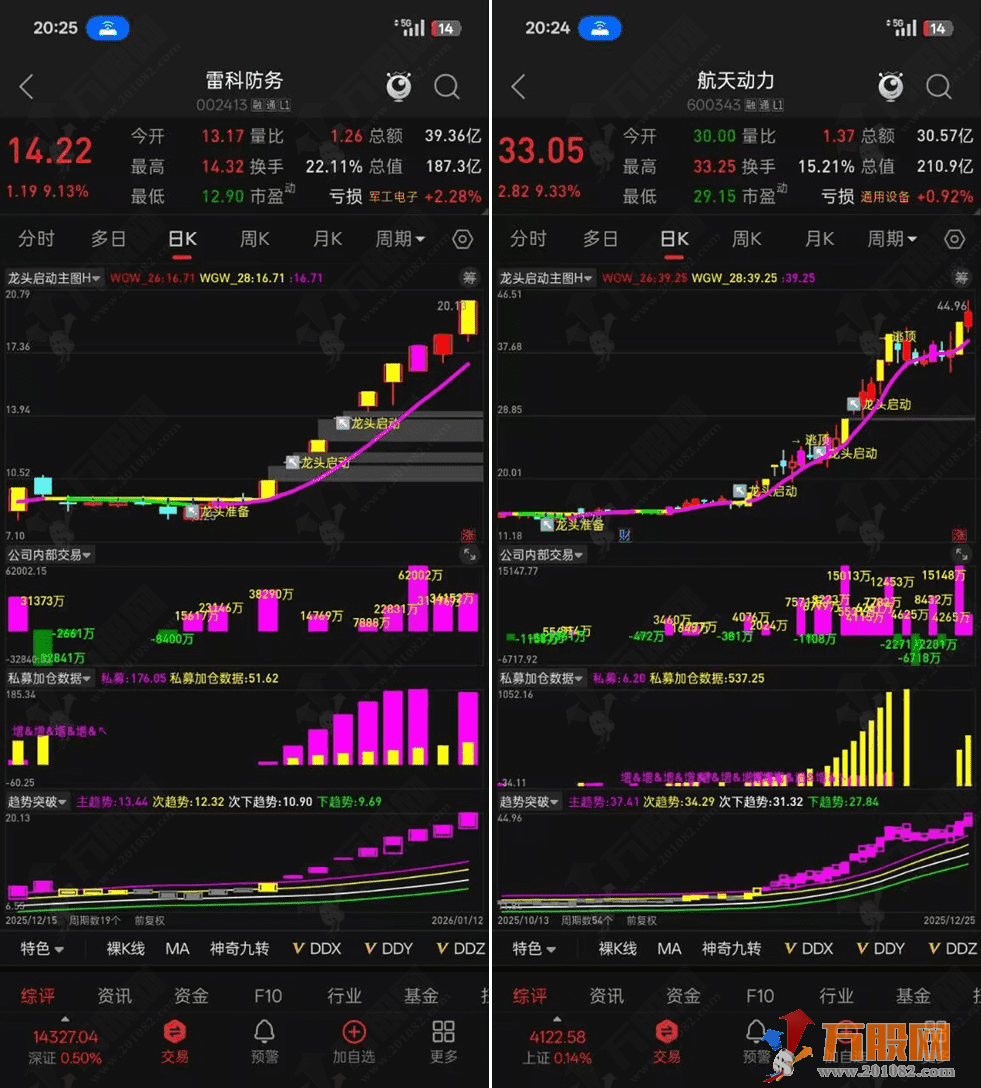The image size is (981, 1088).
Task: Open chart settings via the gear icon
Action: [x=461, y=239]
